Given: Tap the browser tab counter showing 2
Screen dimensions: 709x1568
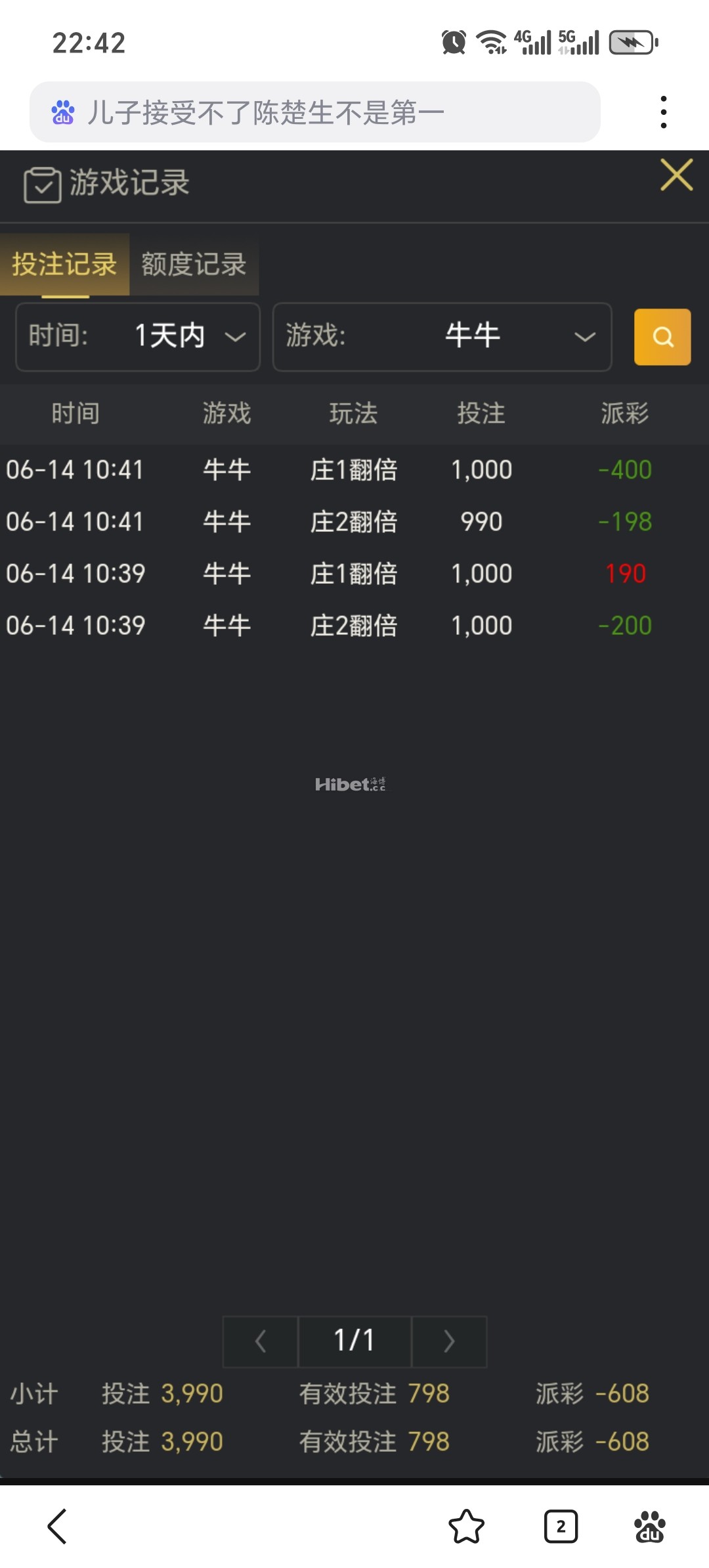Looking at the screenshot, I should coord(560,1527).
